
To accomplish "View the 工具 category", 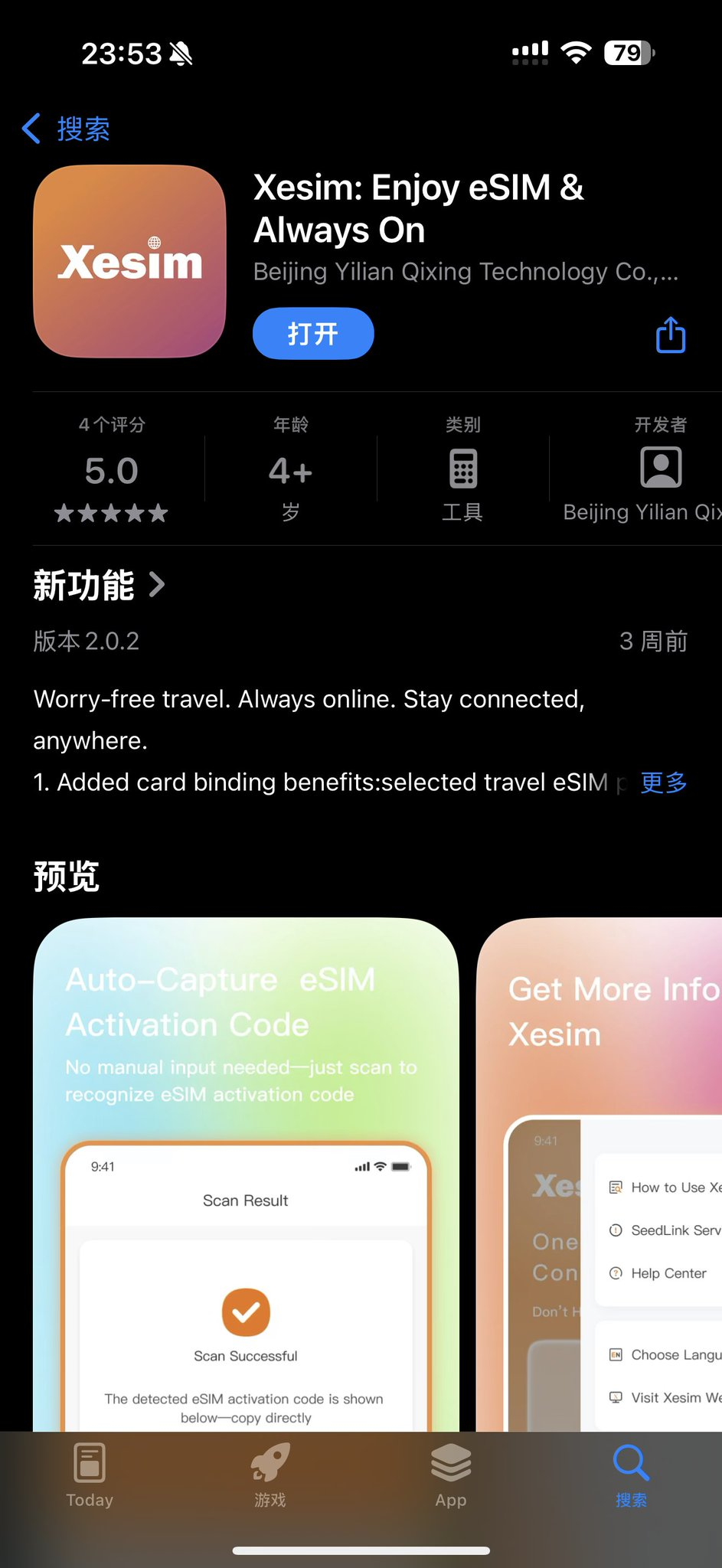I will tap(462, 469).
